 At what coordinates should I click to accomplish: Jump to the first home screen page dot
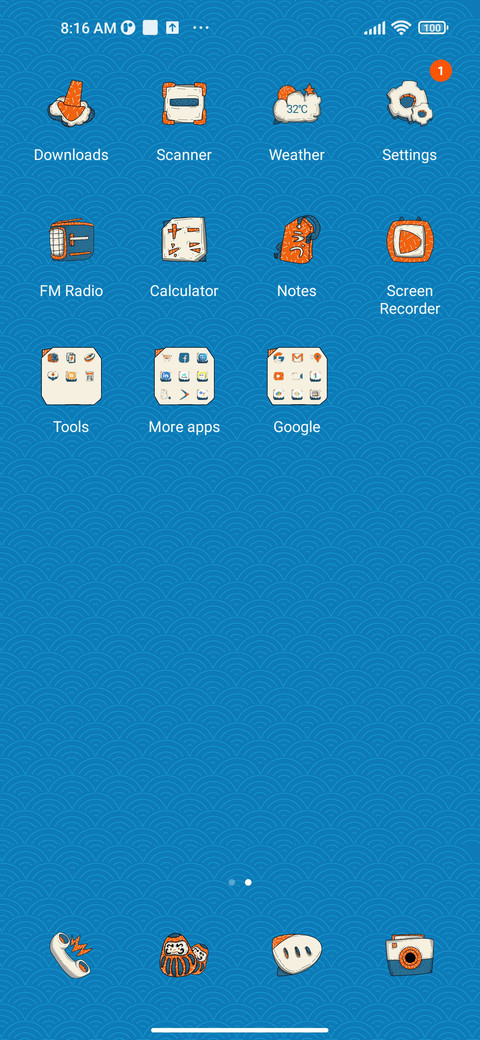(231, 882)
